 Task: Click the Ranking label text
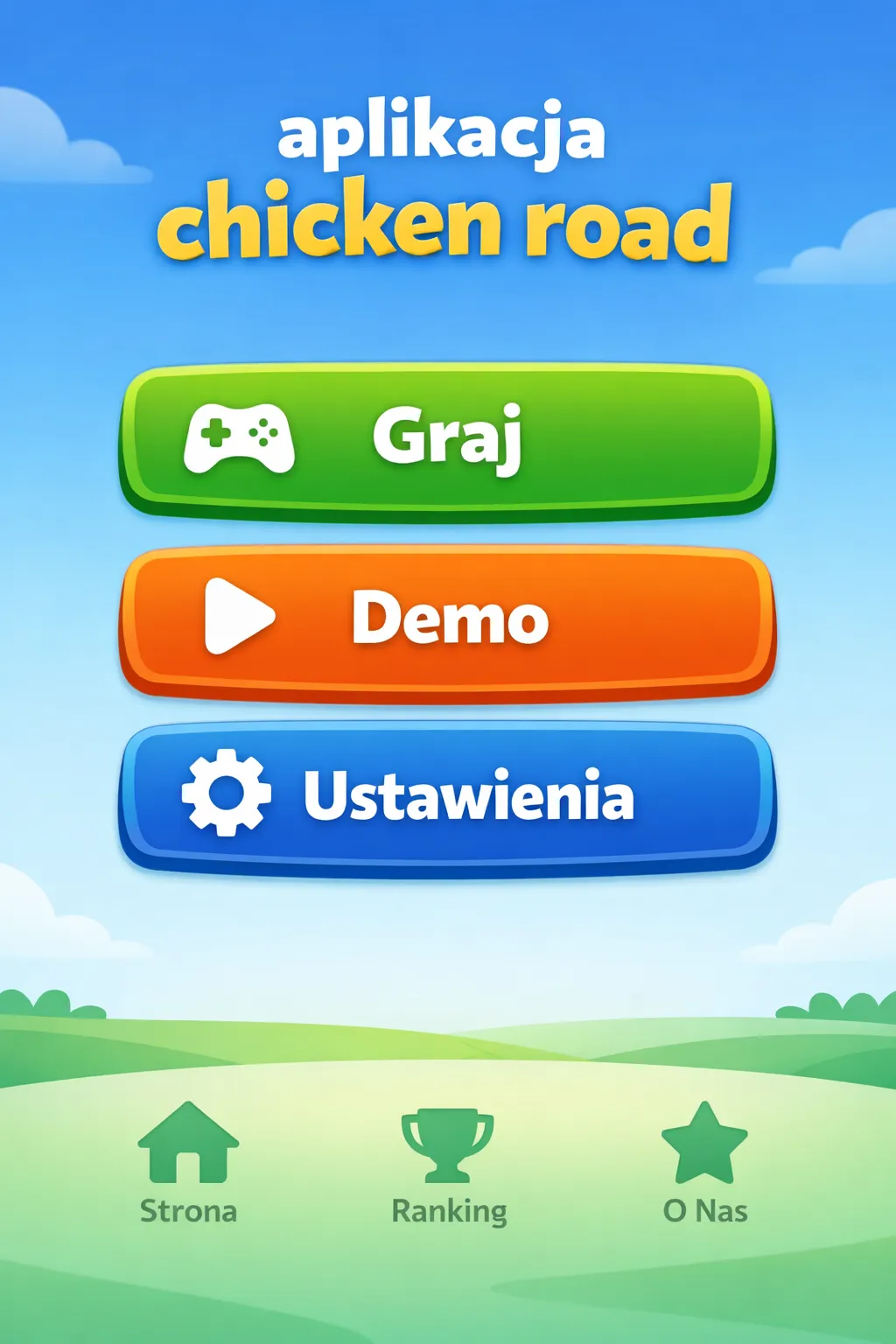coord(447,1210)
